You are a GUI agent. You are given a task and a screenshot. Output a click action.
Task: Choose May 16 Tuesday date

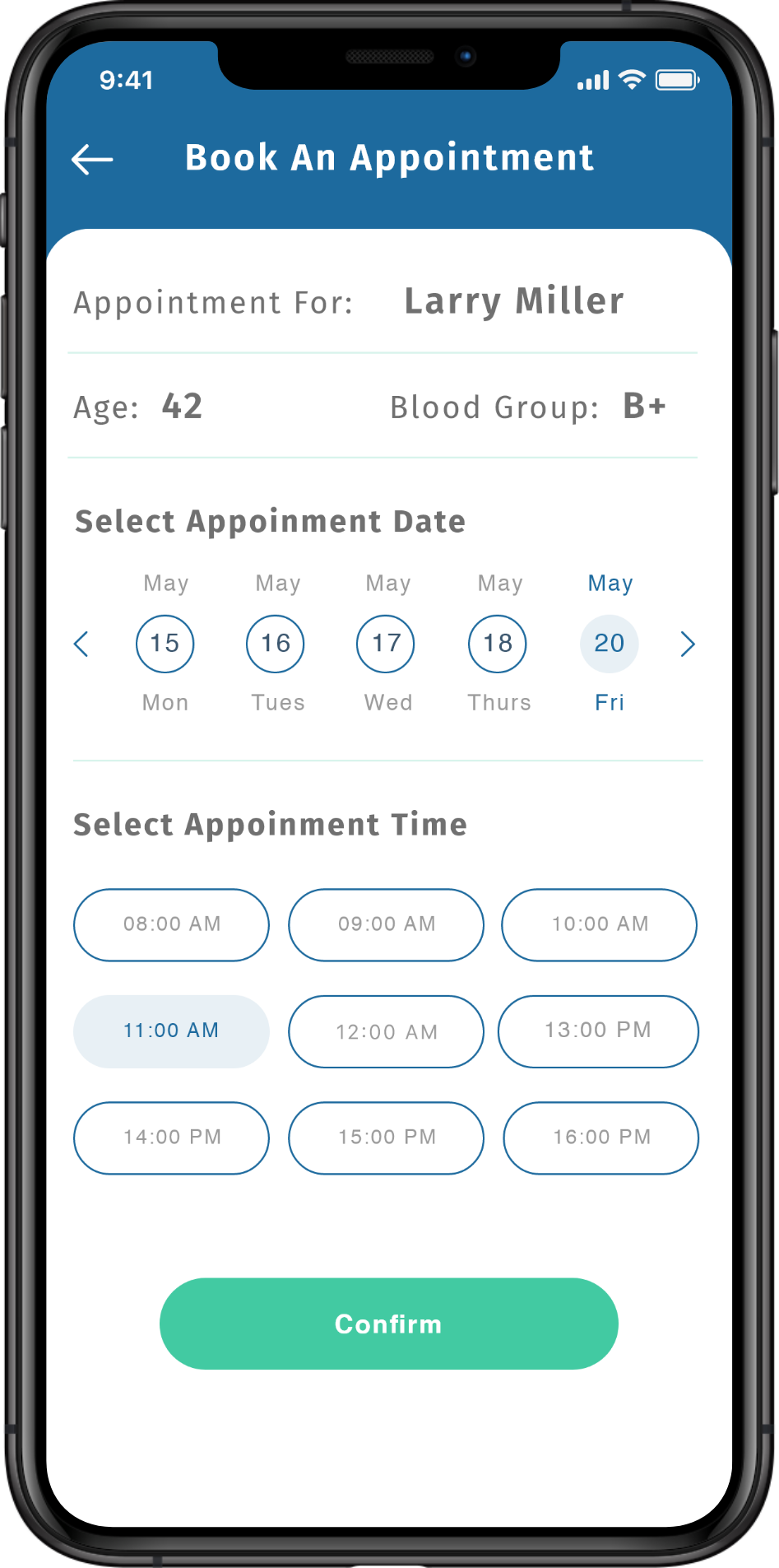[276, 644]
